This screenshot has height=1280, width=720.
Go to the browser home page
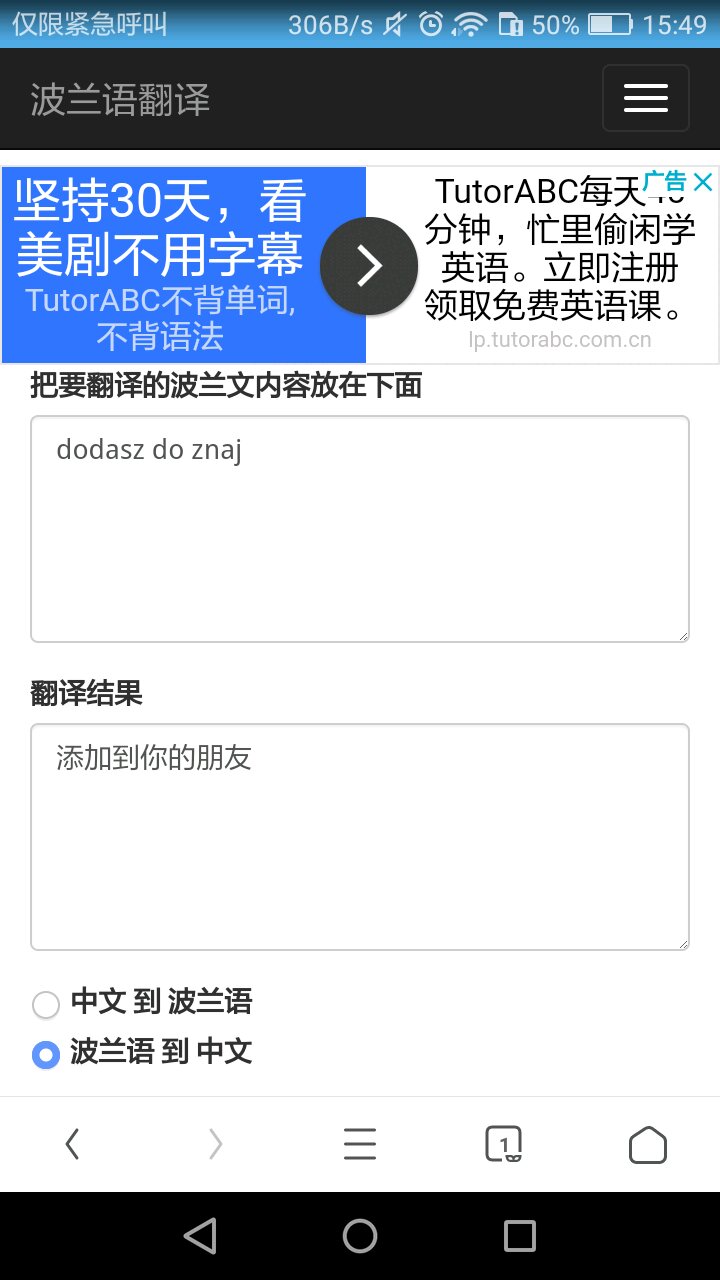pos(648,1144)
